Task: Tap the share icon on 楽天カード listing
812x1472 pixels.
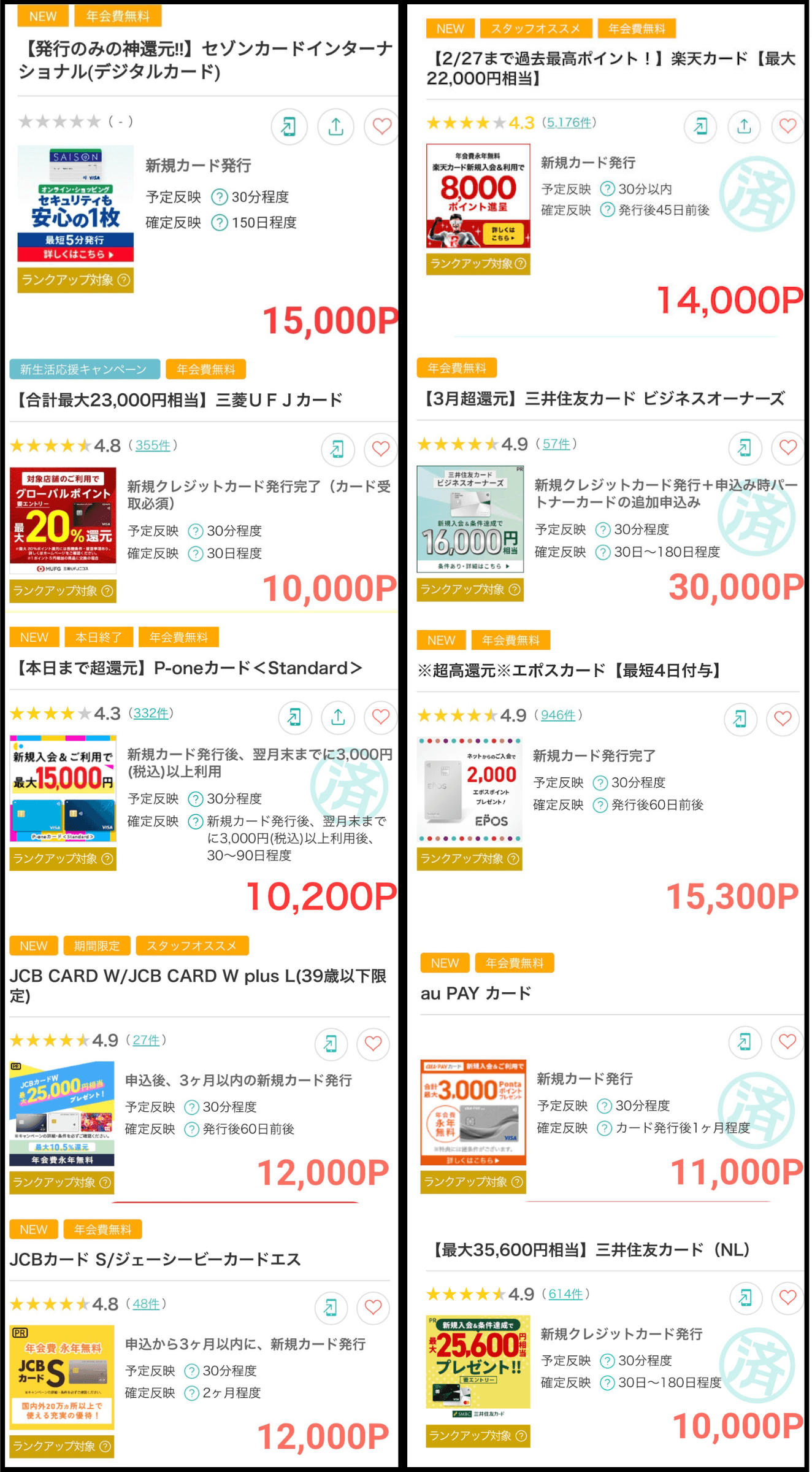Action: [743, 127]
